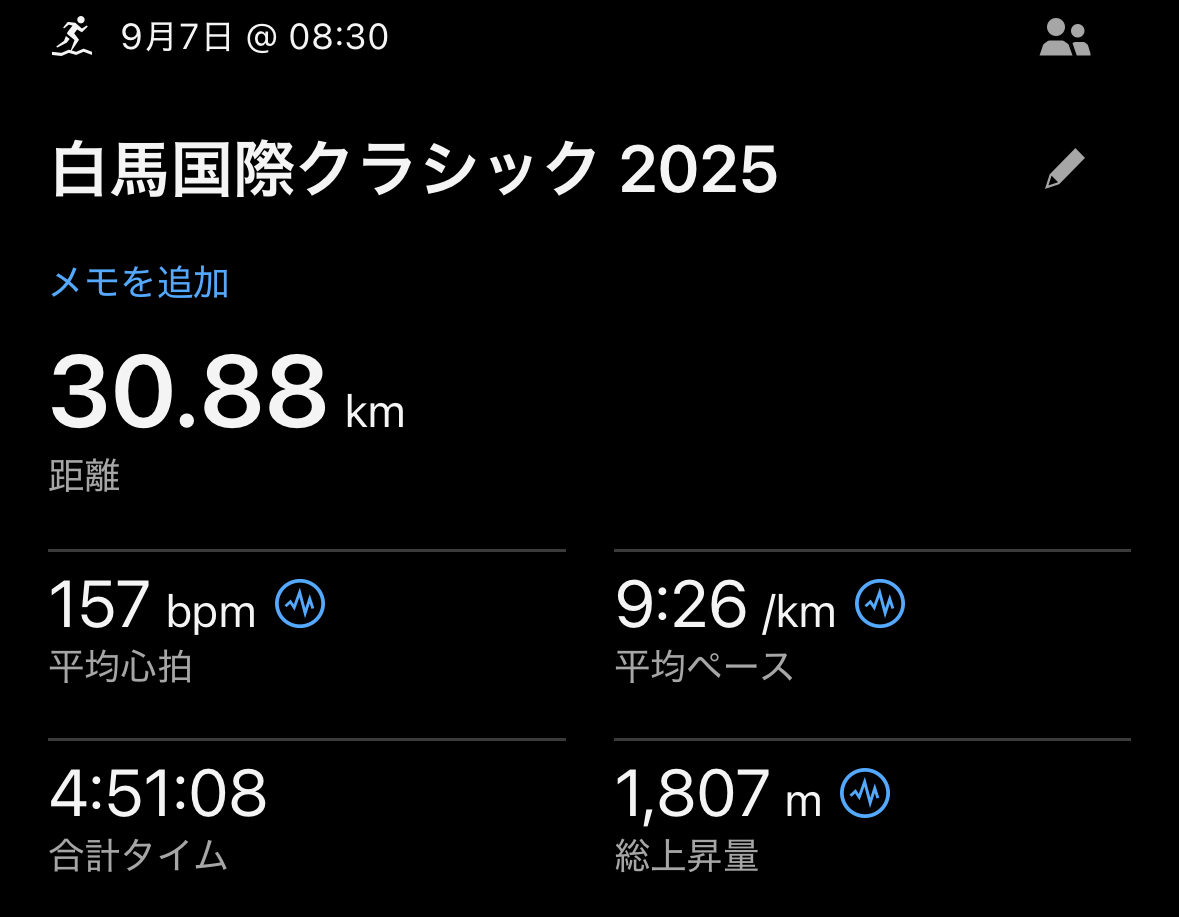Edit the activity title with the pencil

pyautogui.click(x=1064, y=169)
